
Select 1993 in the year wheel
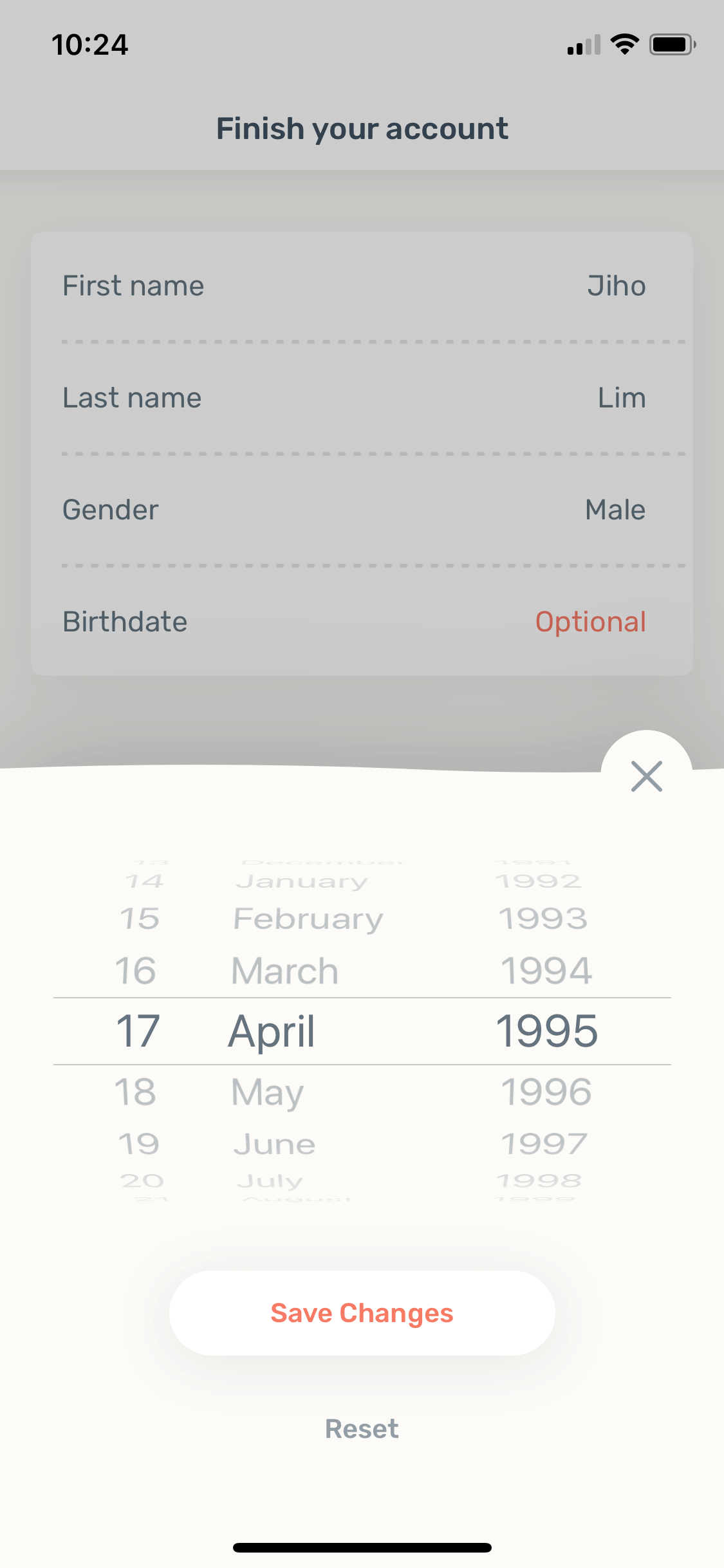tap(543, 919)
